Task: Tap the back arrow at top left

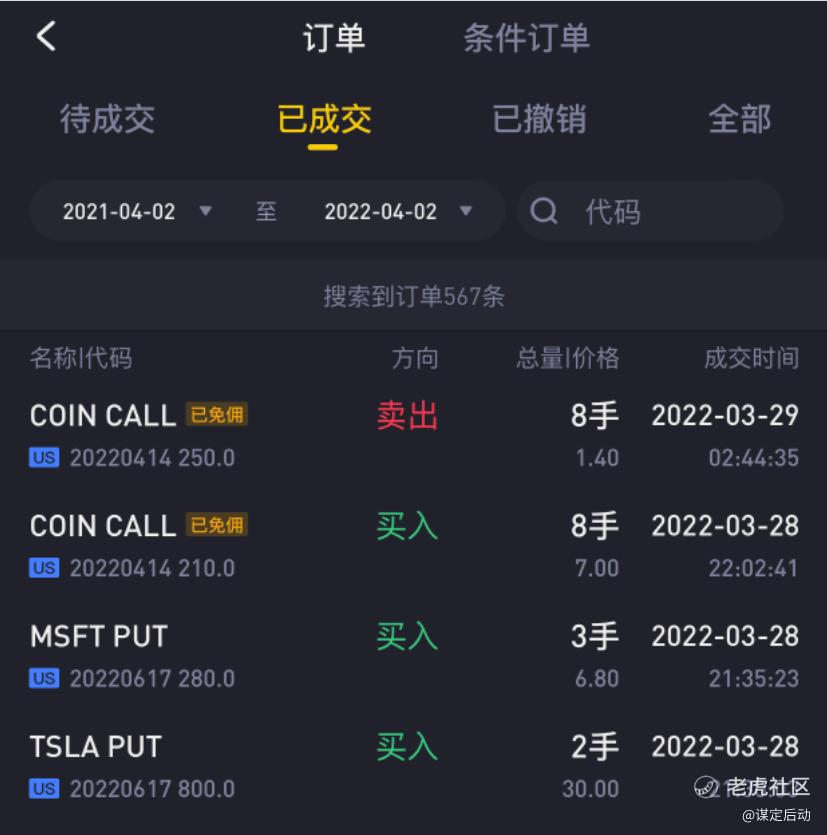Action: click(x=46, y=36)
